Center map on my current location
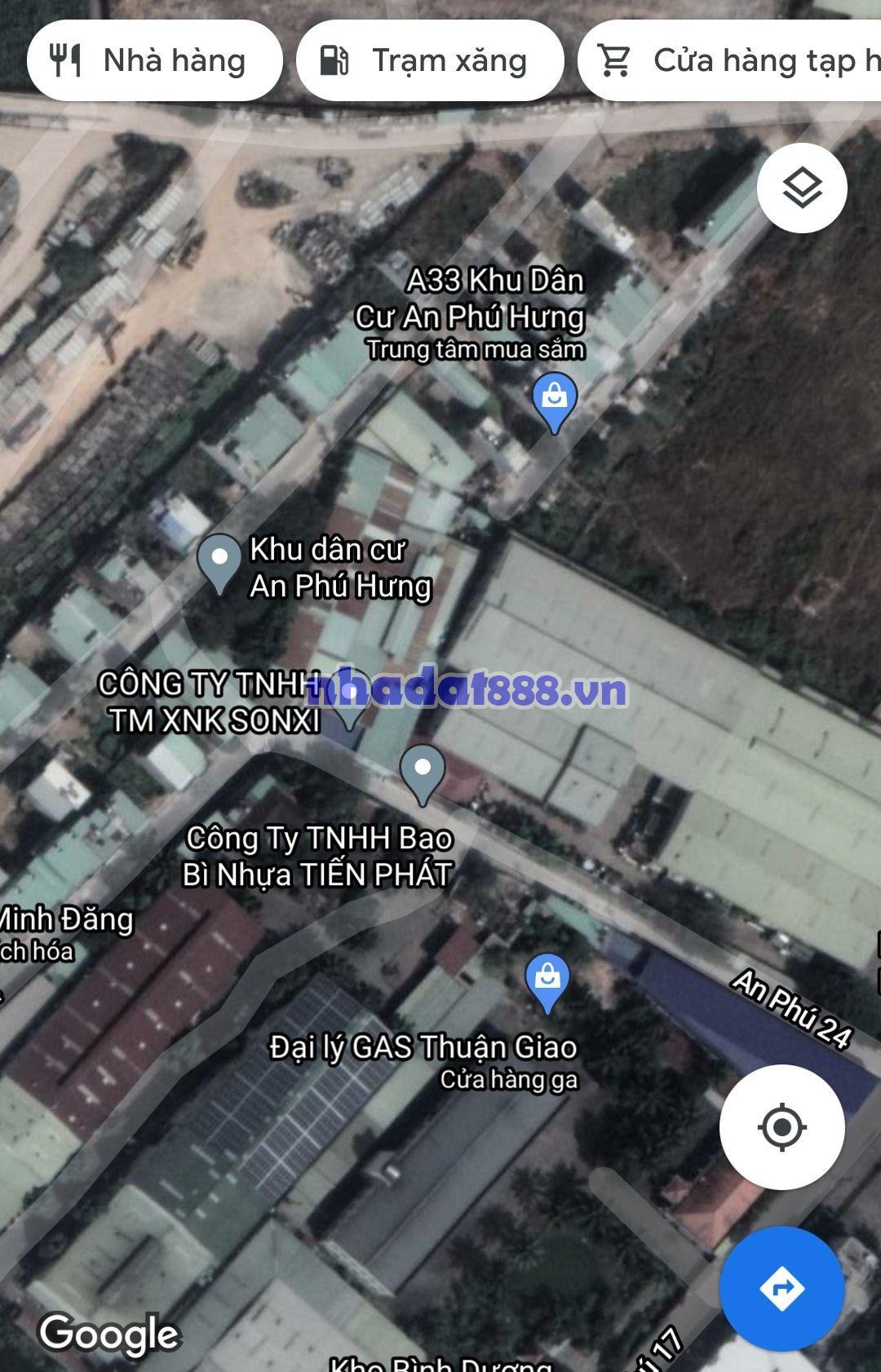This screenshot has height=1372, width=881. click(781, 1127)
